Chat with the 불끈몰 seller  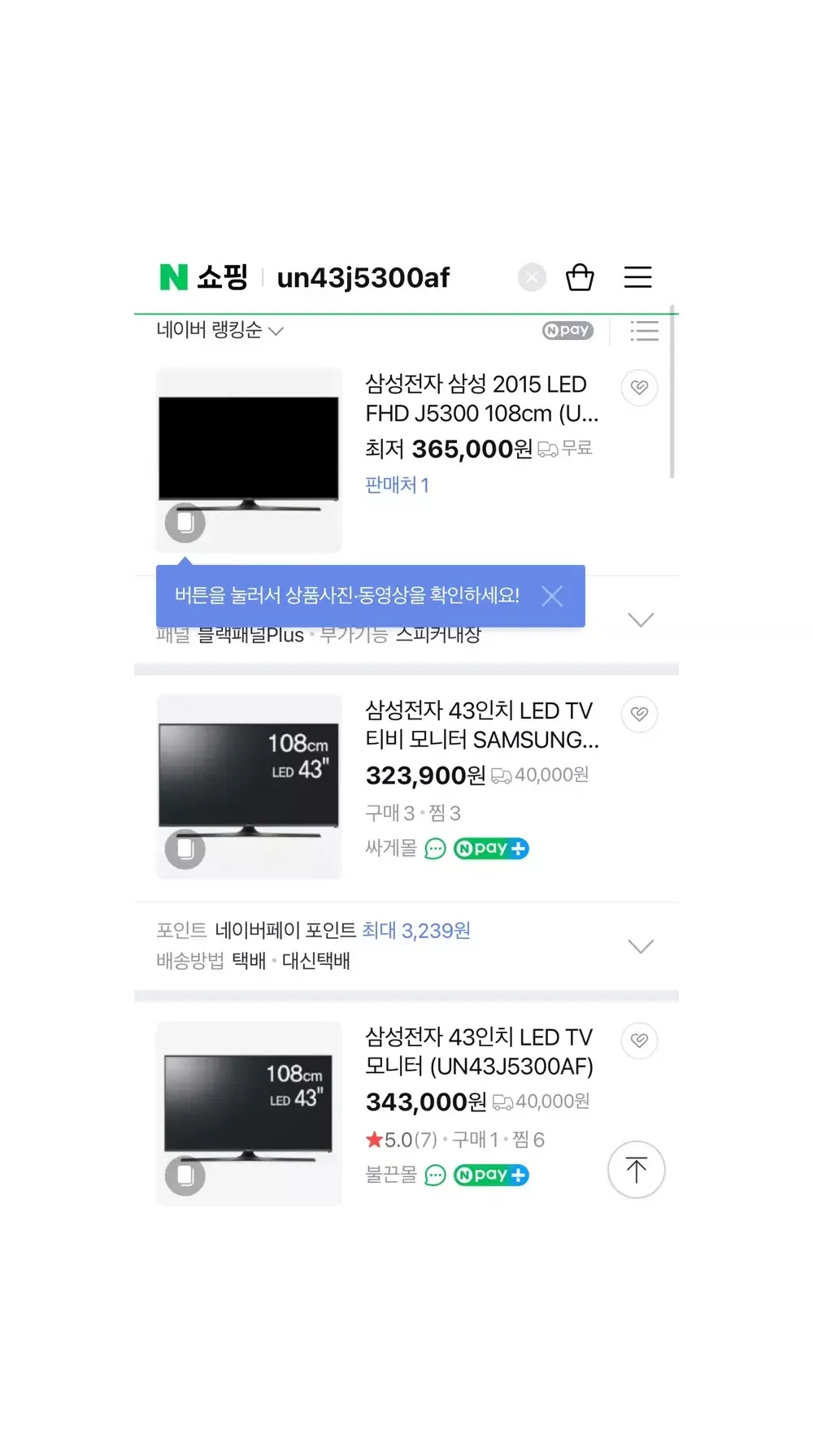(436, 1176)
